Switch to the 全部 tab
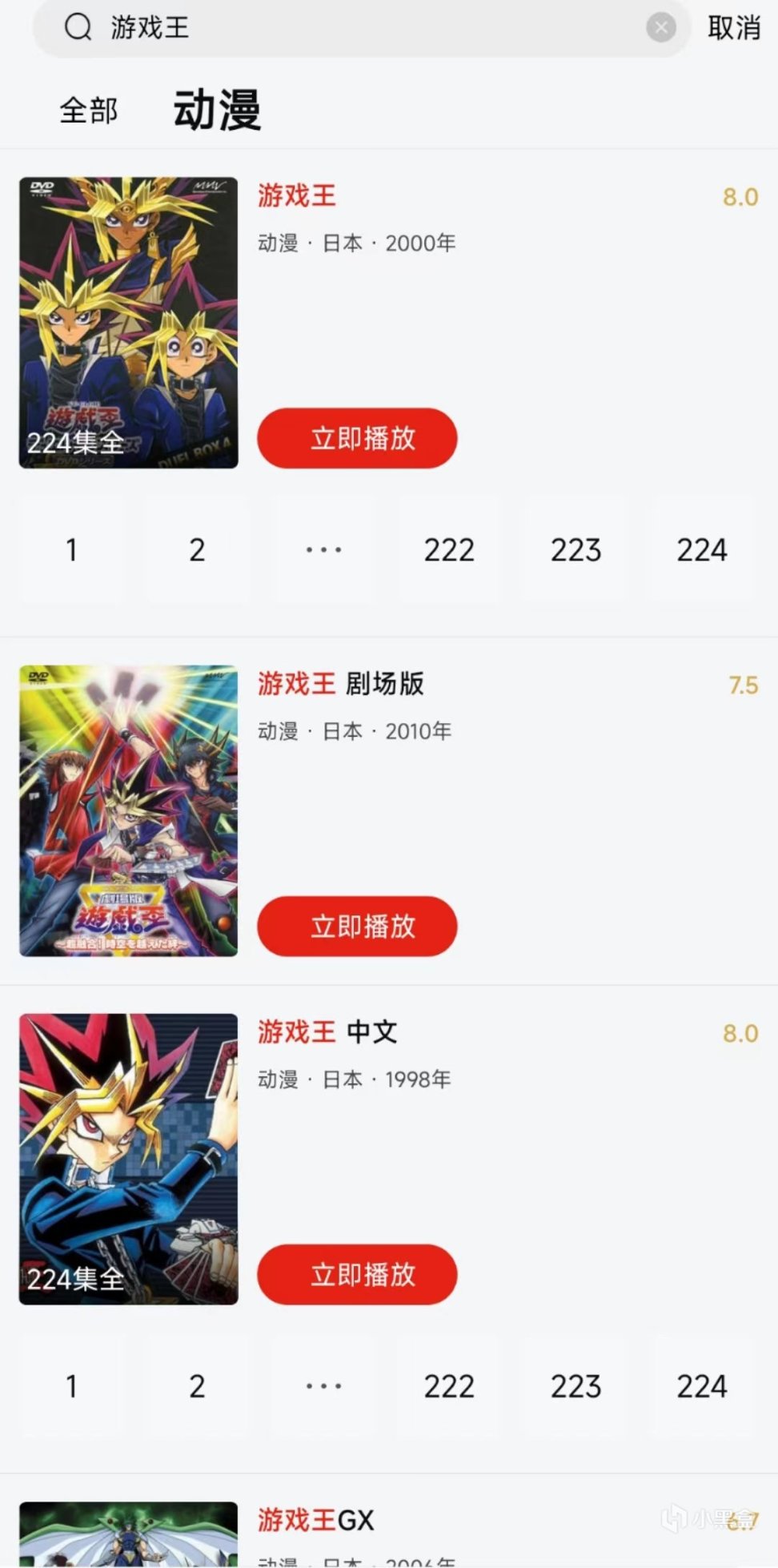 [89, 111]
